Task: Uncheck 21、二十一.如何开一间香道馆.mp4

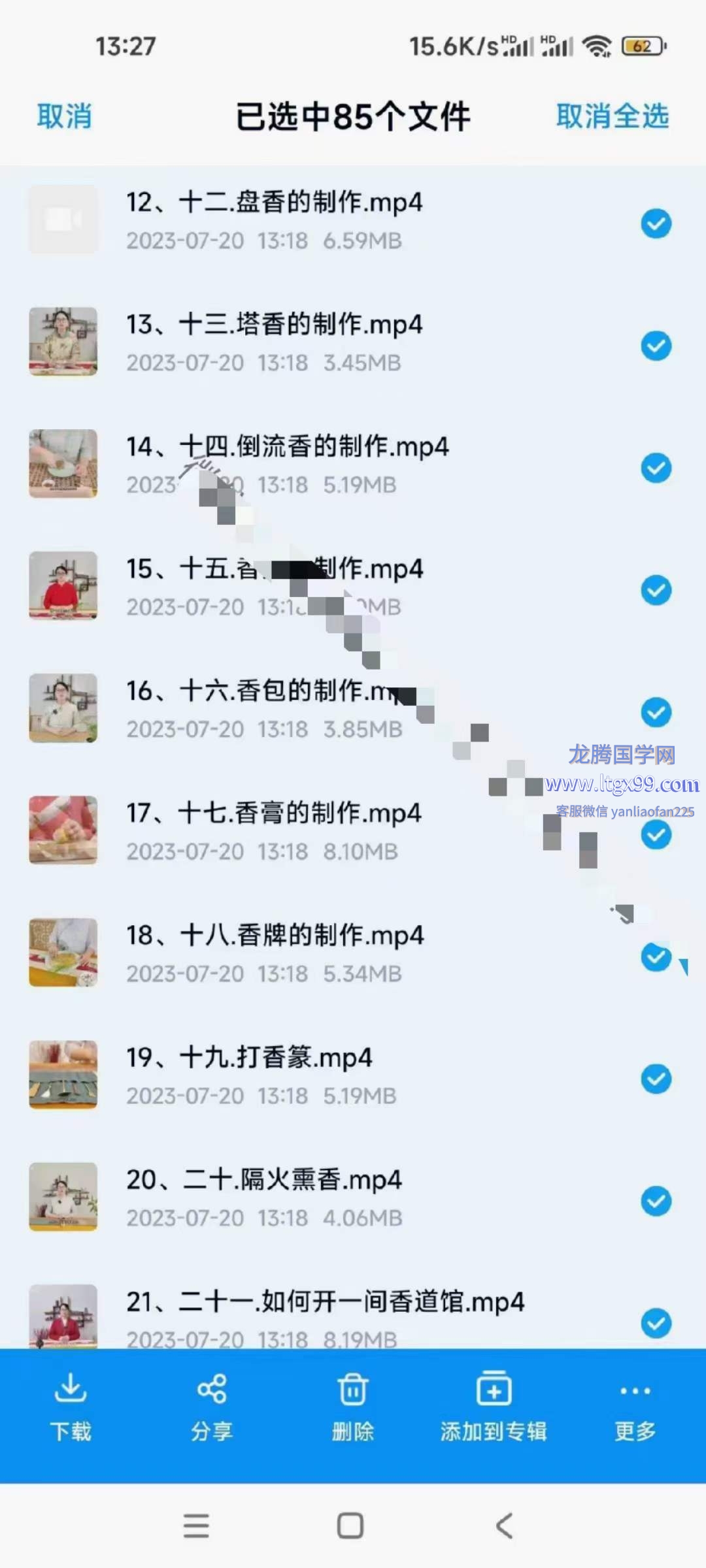Action: click(x=656, y=1323)
